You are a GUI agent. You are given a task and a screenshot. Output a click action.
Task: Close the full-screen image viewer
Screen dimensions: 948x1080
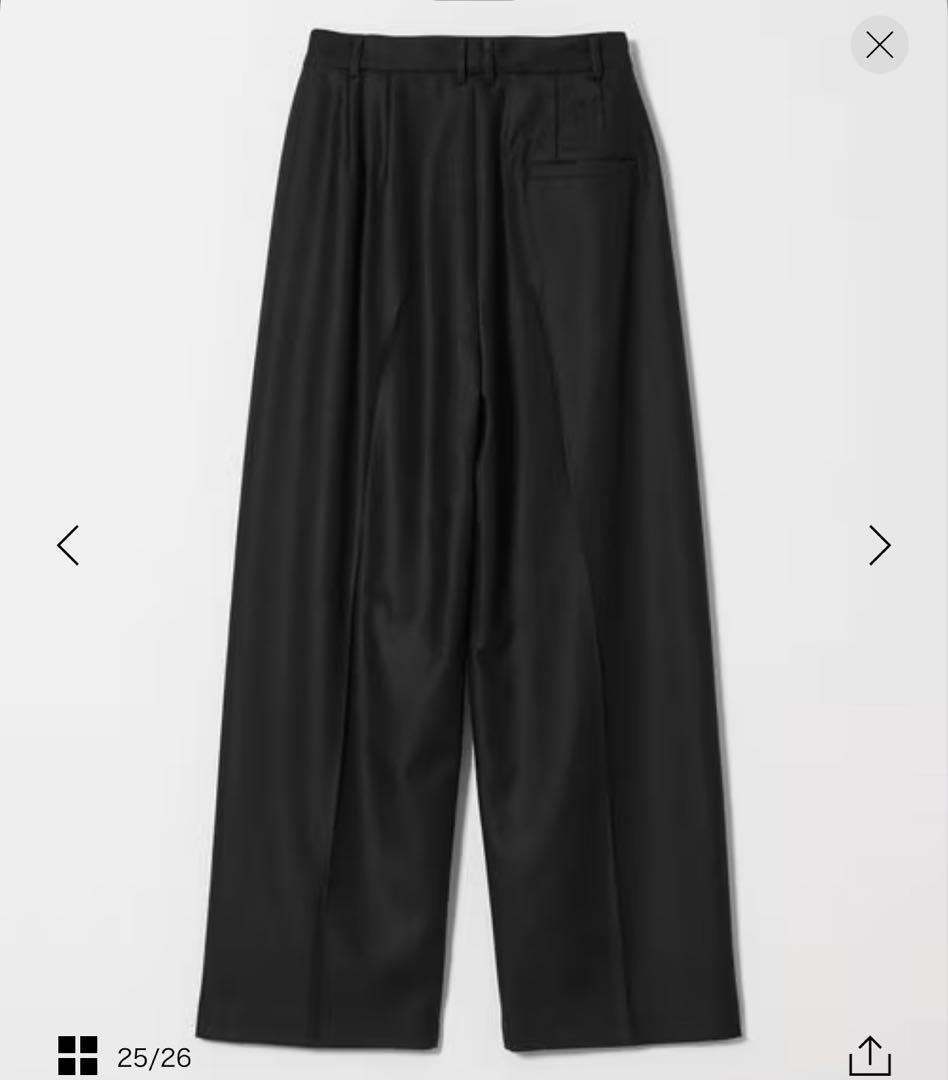[879, 45]
